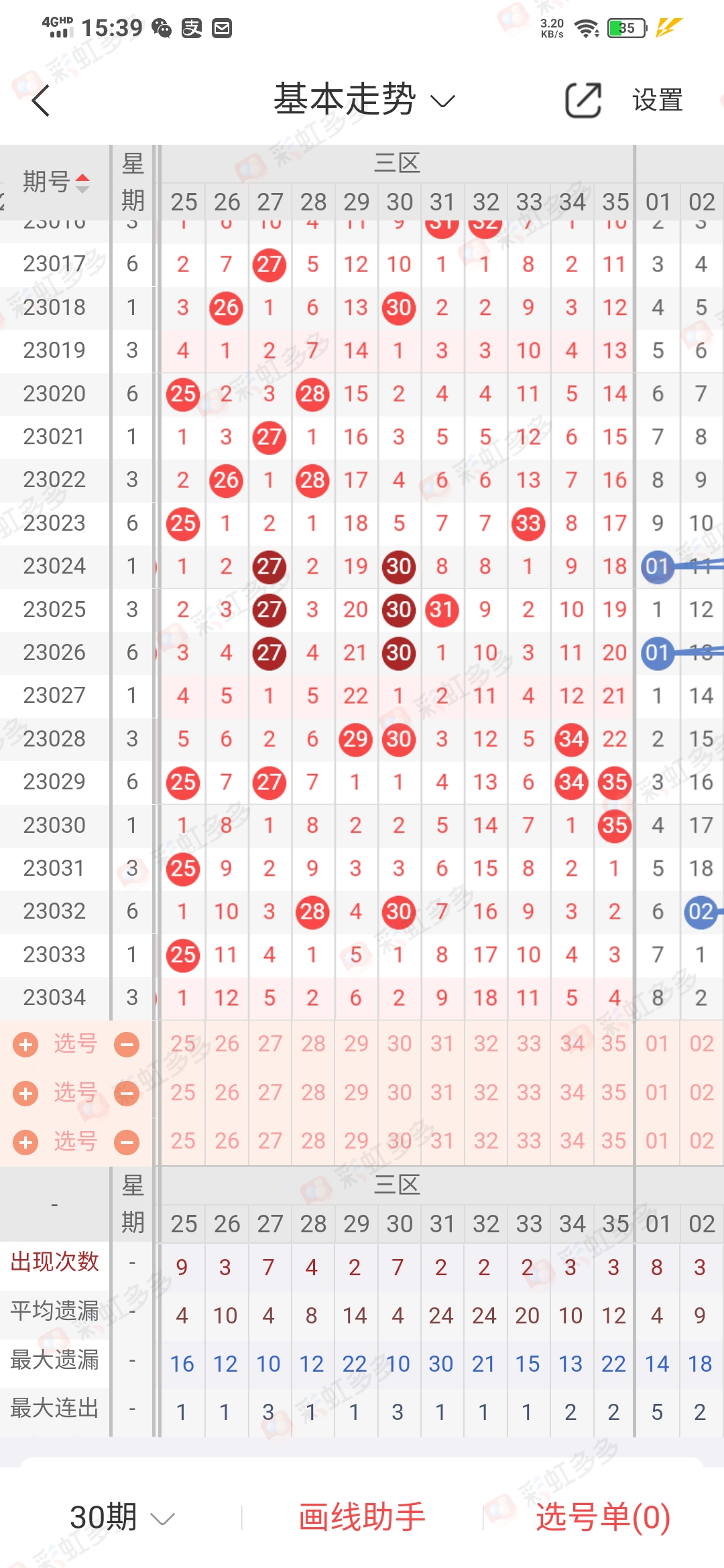The height and width of the screenshot is (1568, 724).
Task: Select number 02 in the second 选号 row
Action: point(702,1093)
